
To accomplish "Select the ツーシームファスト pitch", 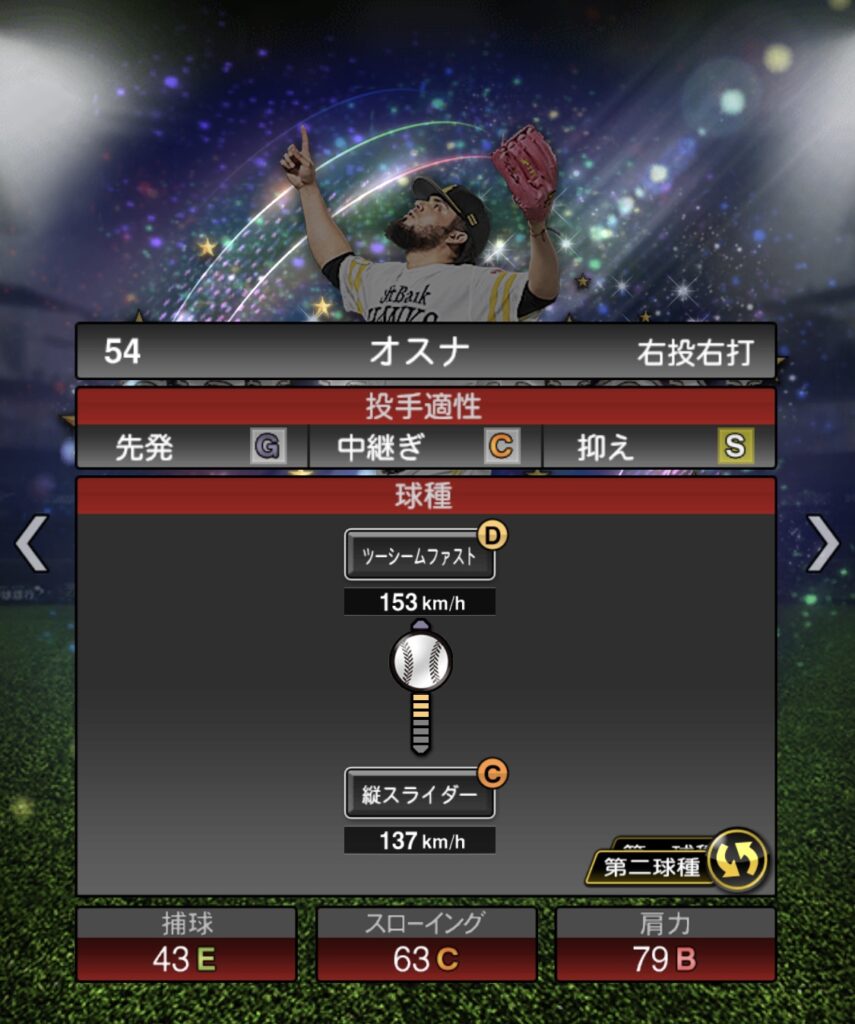I will pos(420,556).
